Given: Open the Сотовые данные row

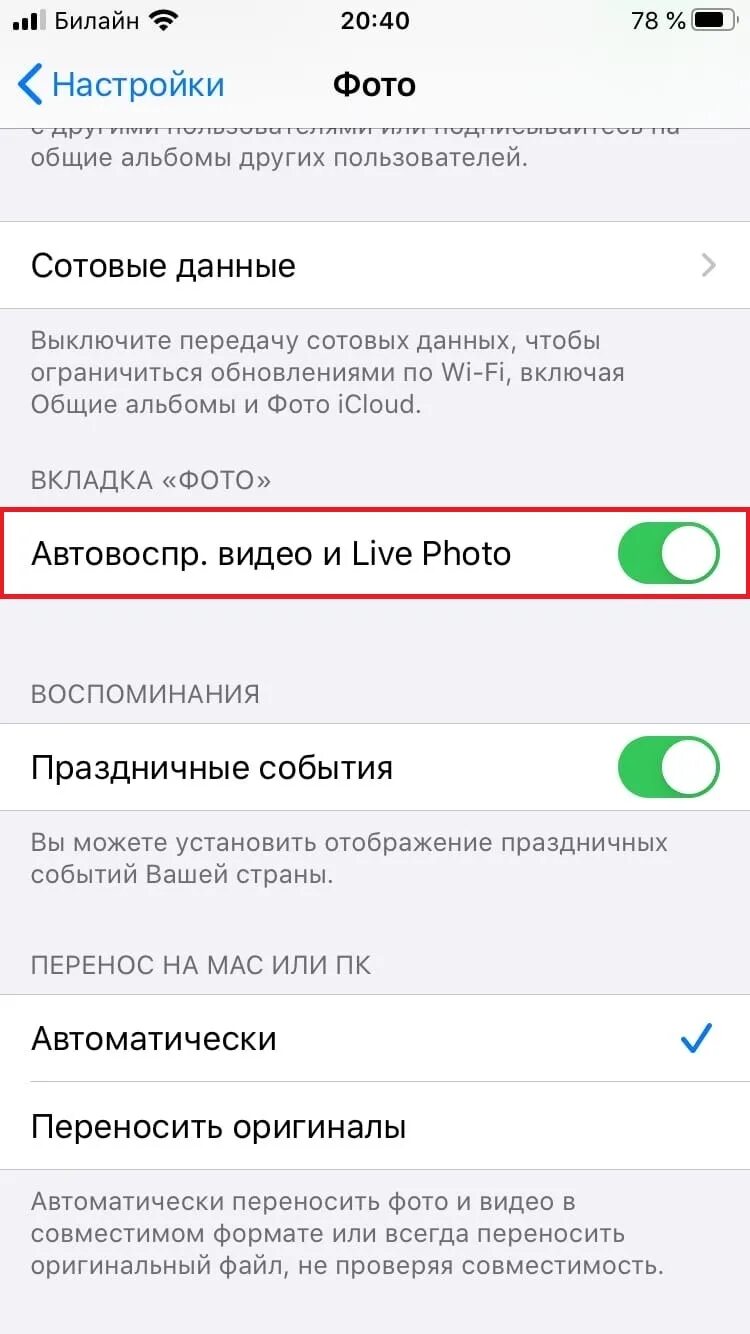Looking at the screenshot, I should click(x=375, y=265).
